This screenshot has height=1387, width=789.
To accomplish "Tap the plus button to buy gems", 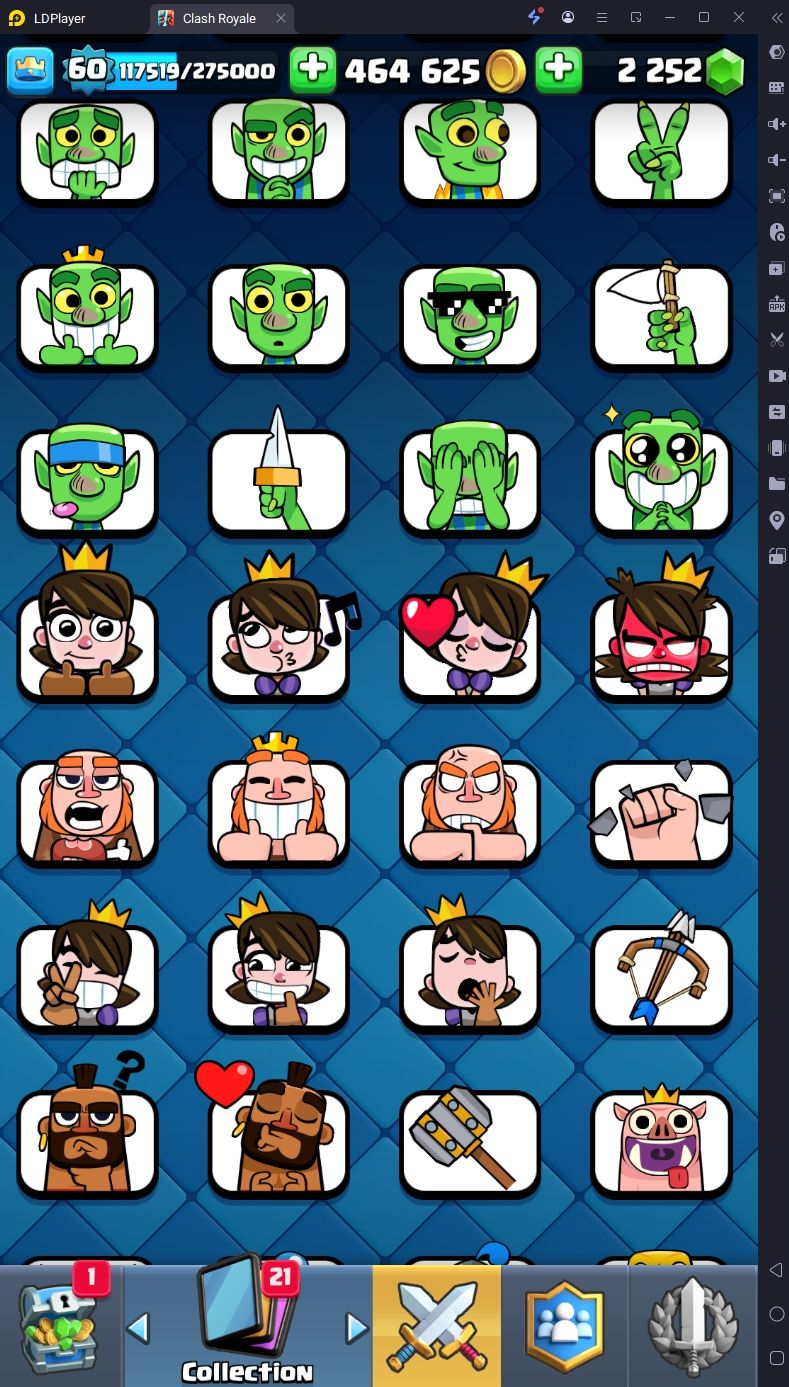I will tap(559, 70).
